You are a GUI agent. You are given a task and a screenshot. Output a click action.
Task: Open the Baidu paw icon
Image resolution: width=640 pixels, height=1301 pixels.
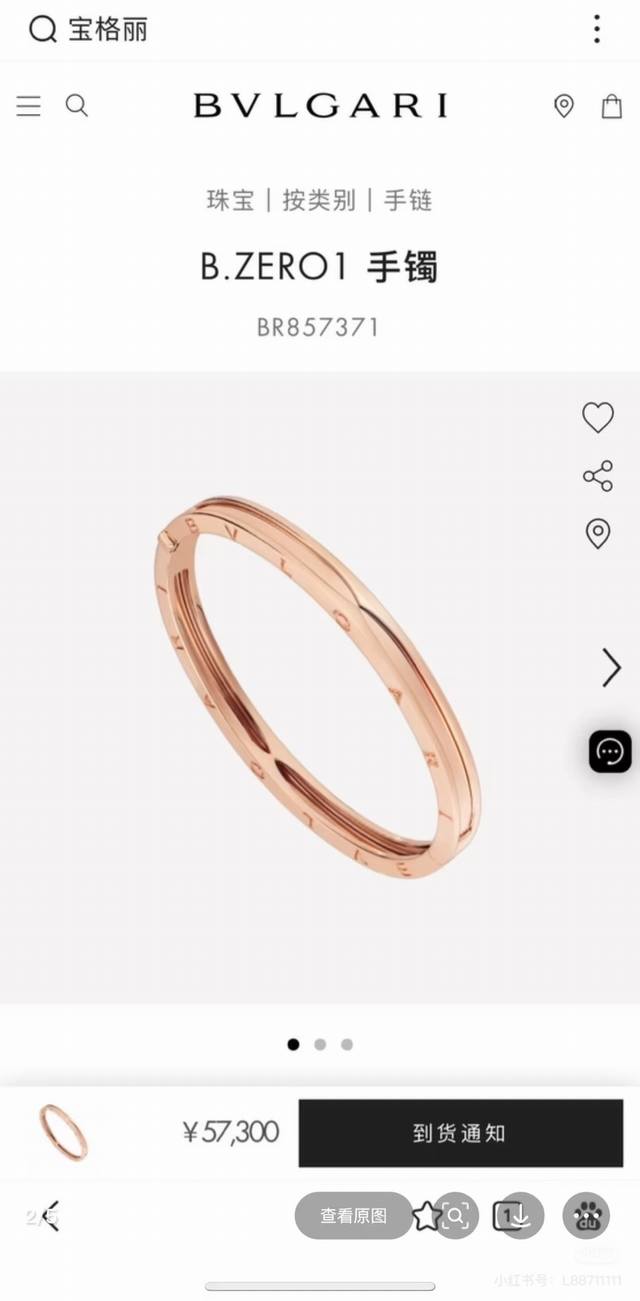(586, 1216)
